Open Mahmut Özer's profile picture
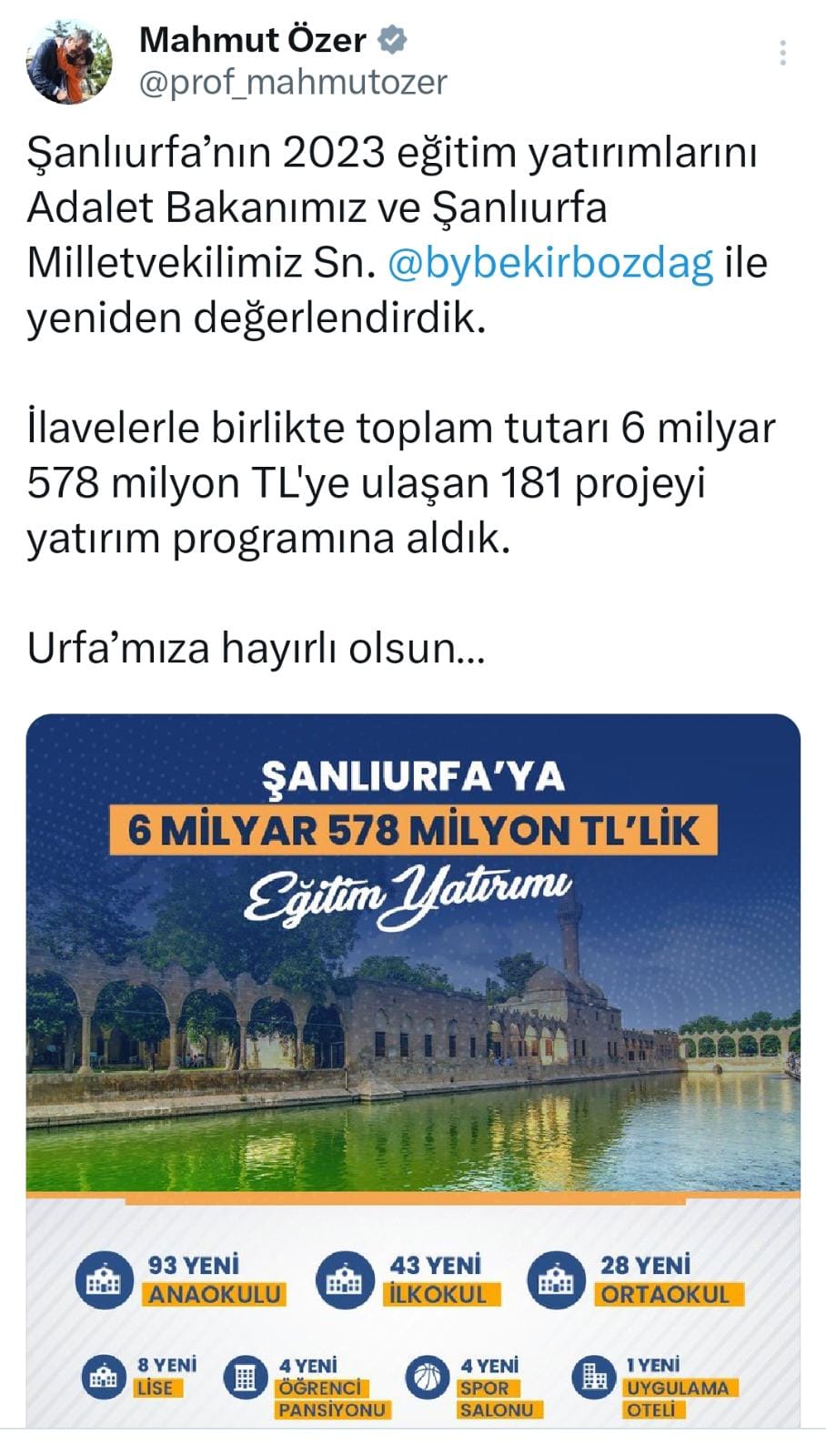826x1456 pixels. tap(70, 62)
